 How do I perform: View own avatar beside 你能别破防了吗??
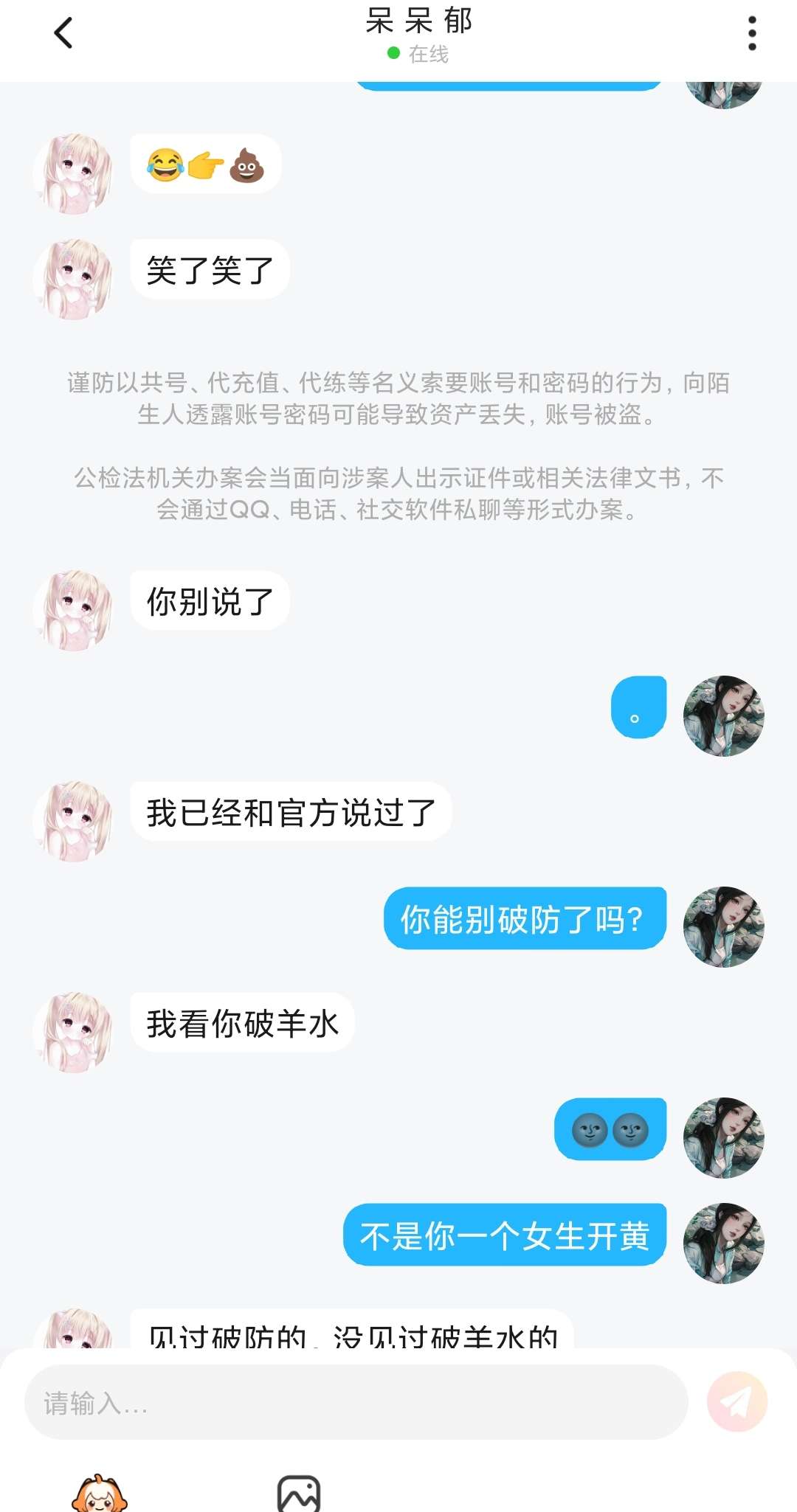point(723,926)
